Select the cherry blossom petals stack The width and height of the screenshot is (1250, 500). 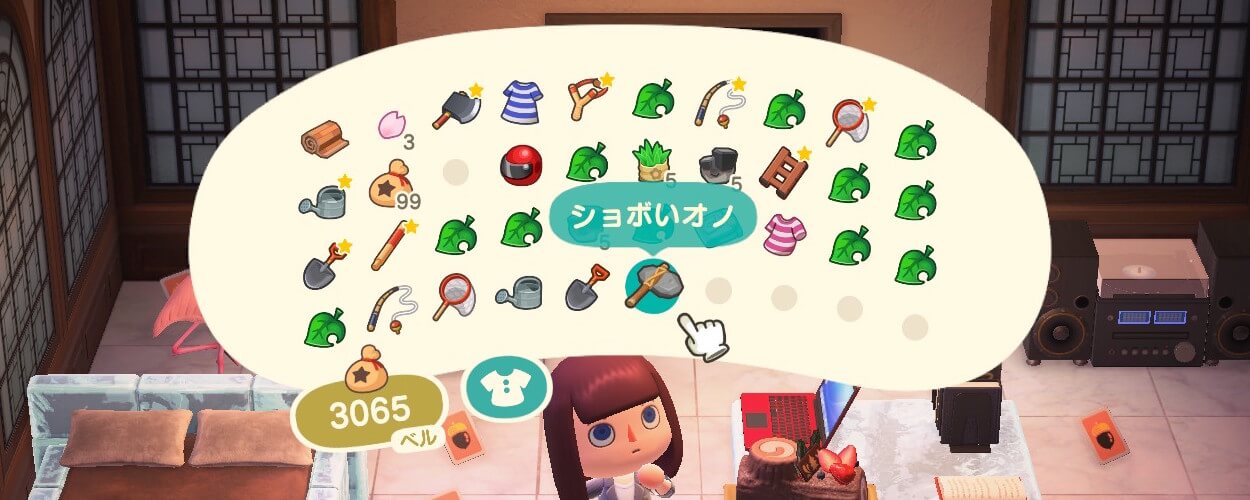click(x=391, y=126)
